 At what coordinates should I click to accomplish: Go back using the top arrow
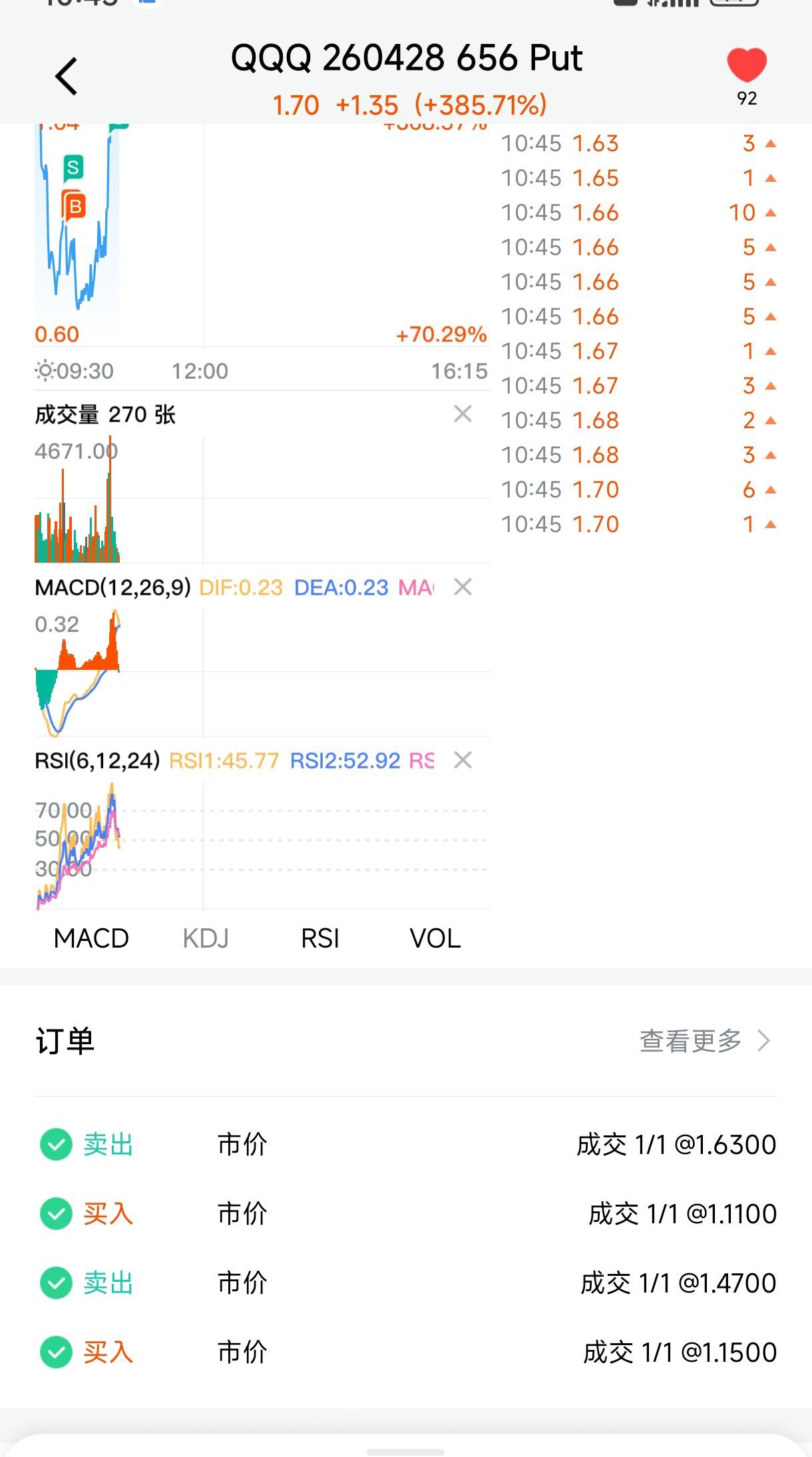click(x=67, y=76)
